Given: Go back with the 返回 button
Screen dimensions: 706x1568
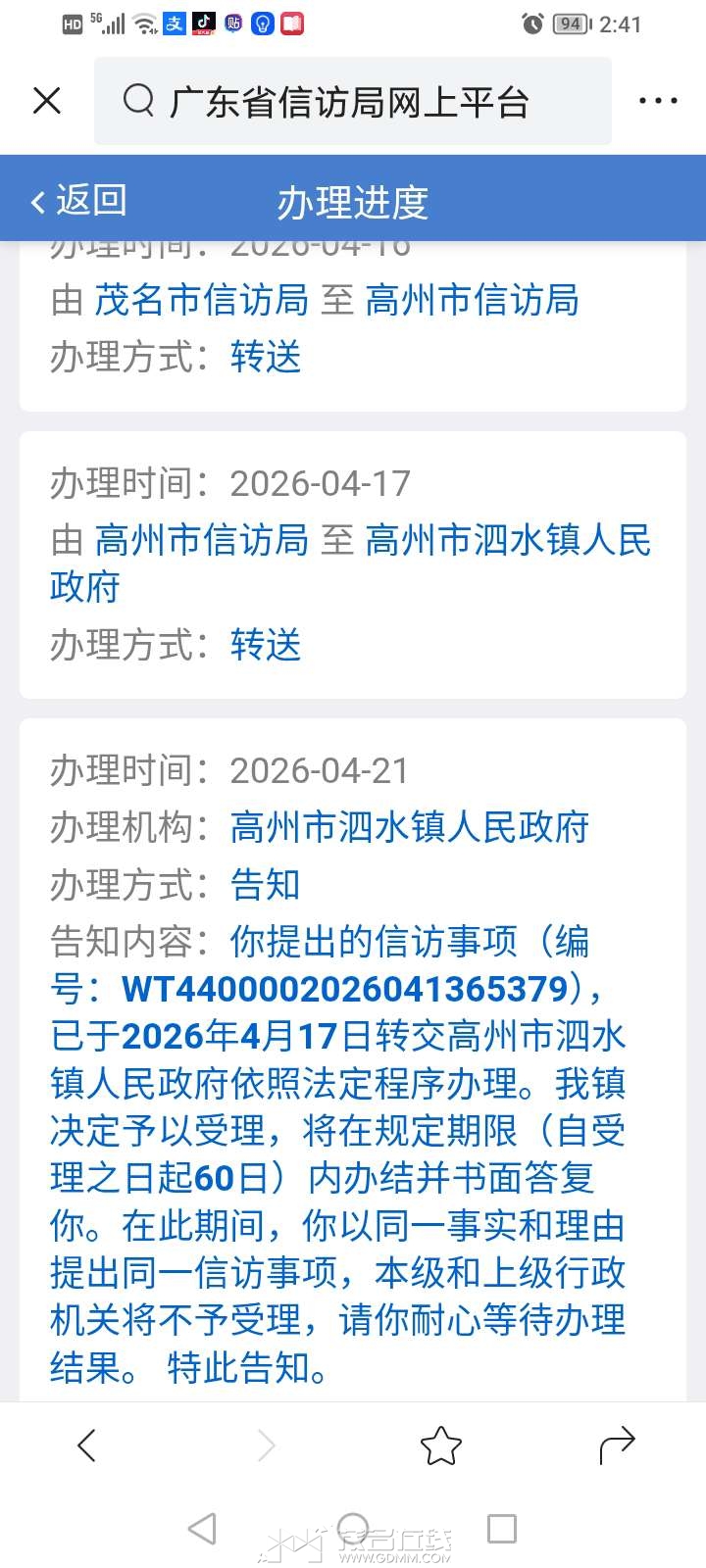Looking at the screenshot, I should click(79, 201).
